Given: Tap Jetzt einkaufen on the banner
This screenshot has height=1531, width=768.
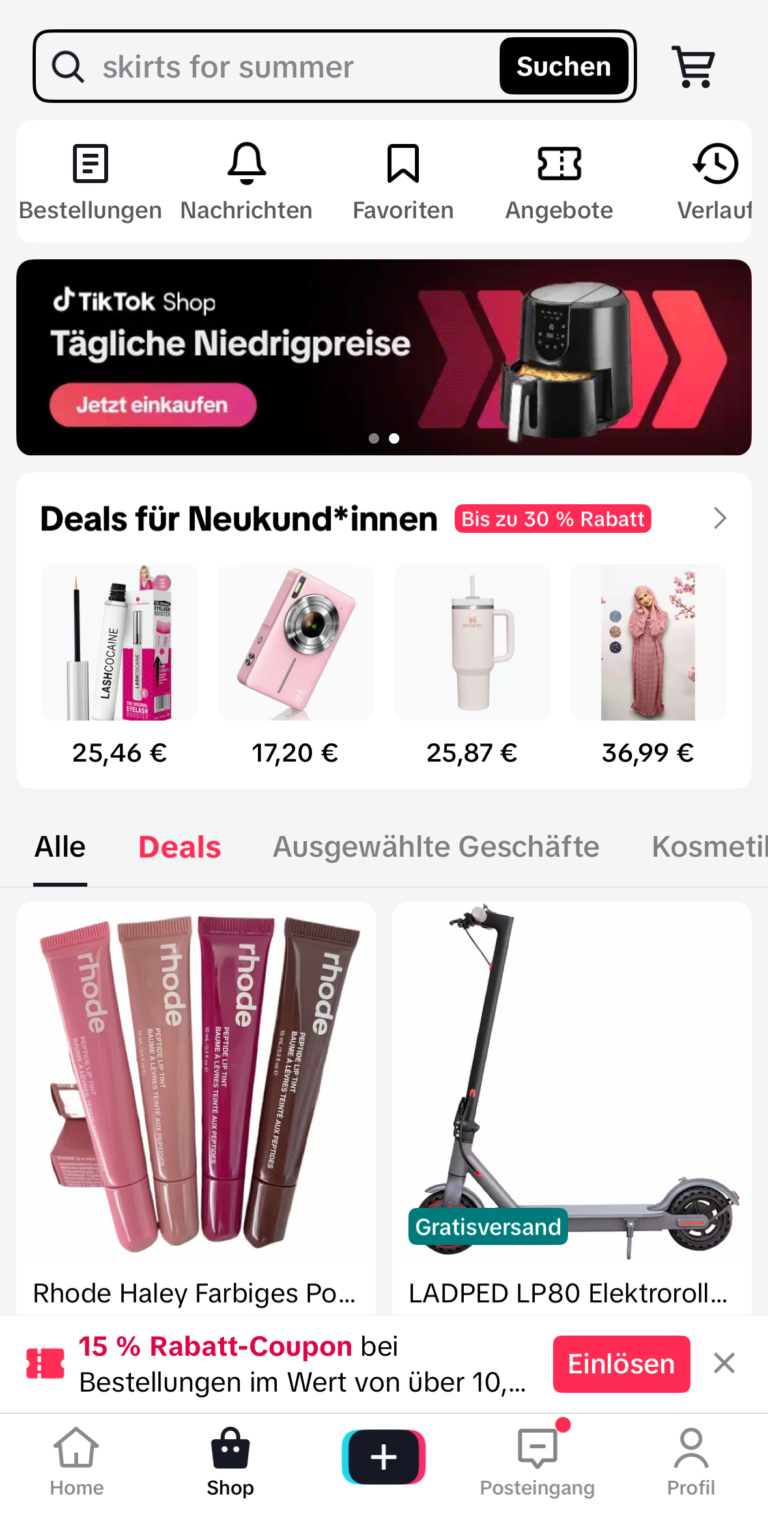Looking at the screenshot, I should tap(153, 405).
